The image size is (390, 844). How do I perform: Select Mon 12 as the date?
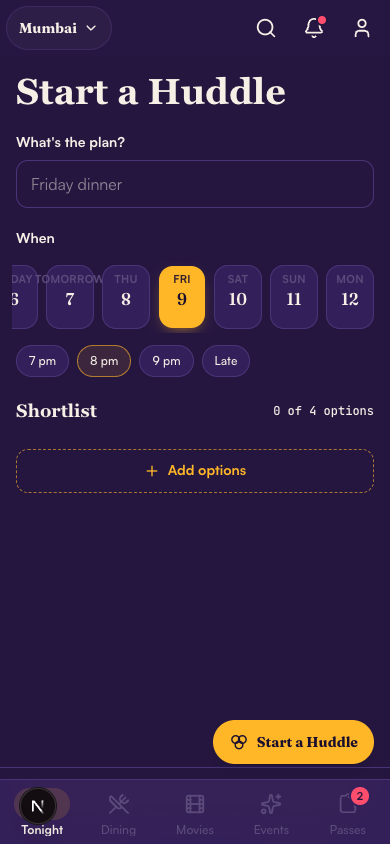pyautogui.click(x=350, y=297)
